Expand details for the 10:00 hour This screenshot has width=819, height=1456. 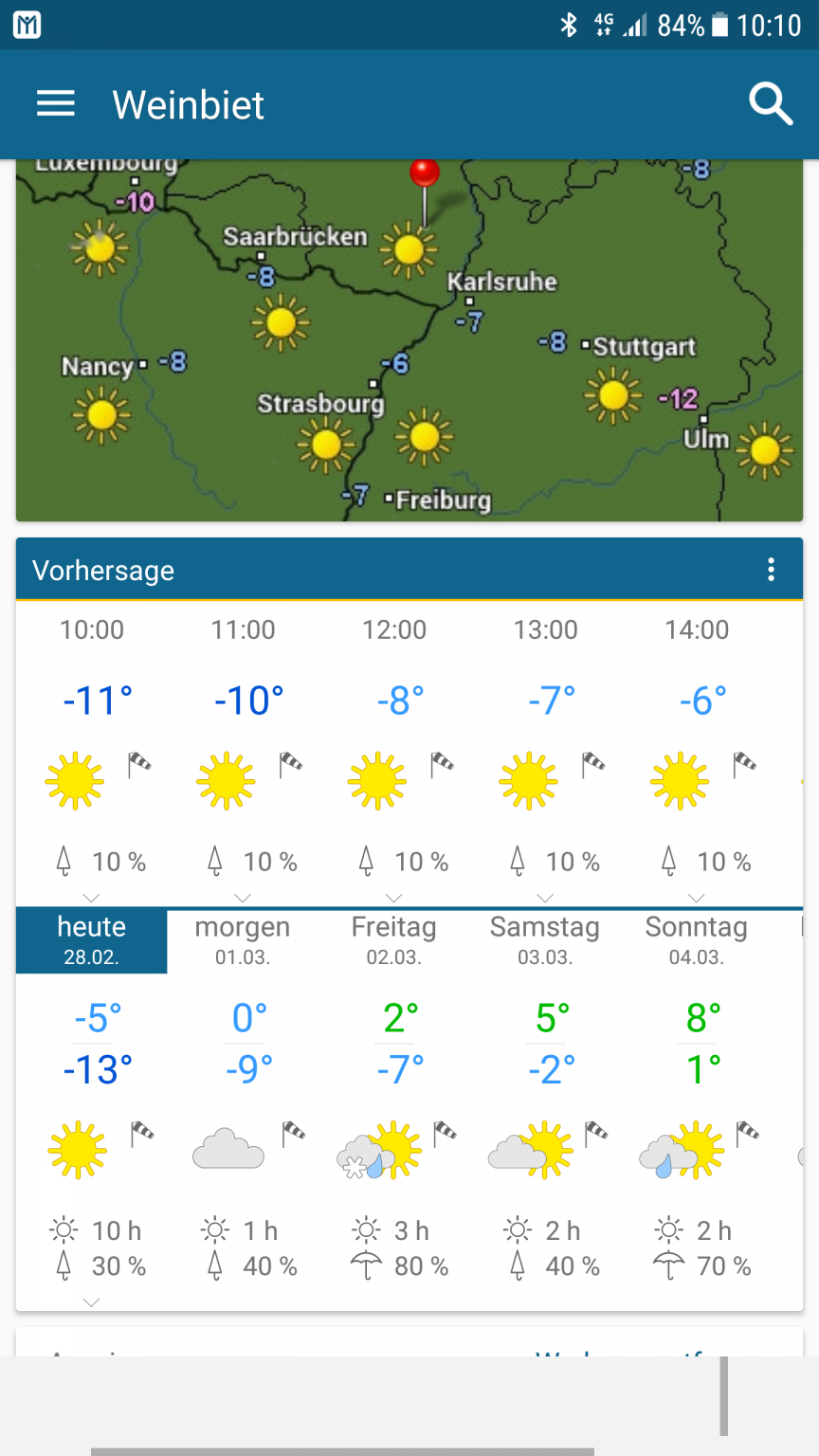[x=92, y=897]
